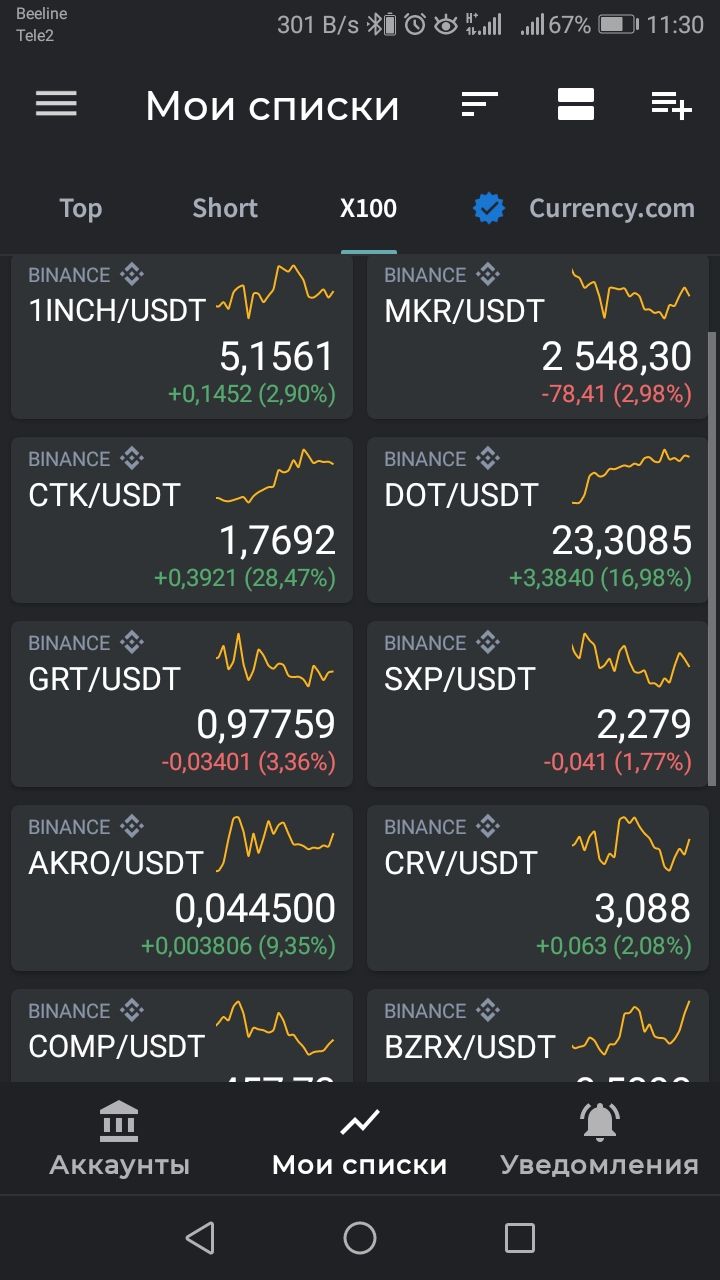
Task: Add a new watchlist
Action: pyautogui.click(x=671, y=104)
